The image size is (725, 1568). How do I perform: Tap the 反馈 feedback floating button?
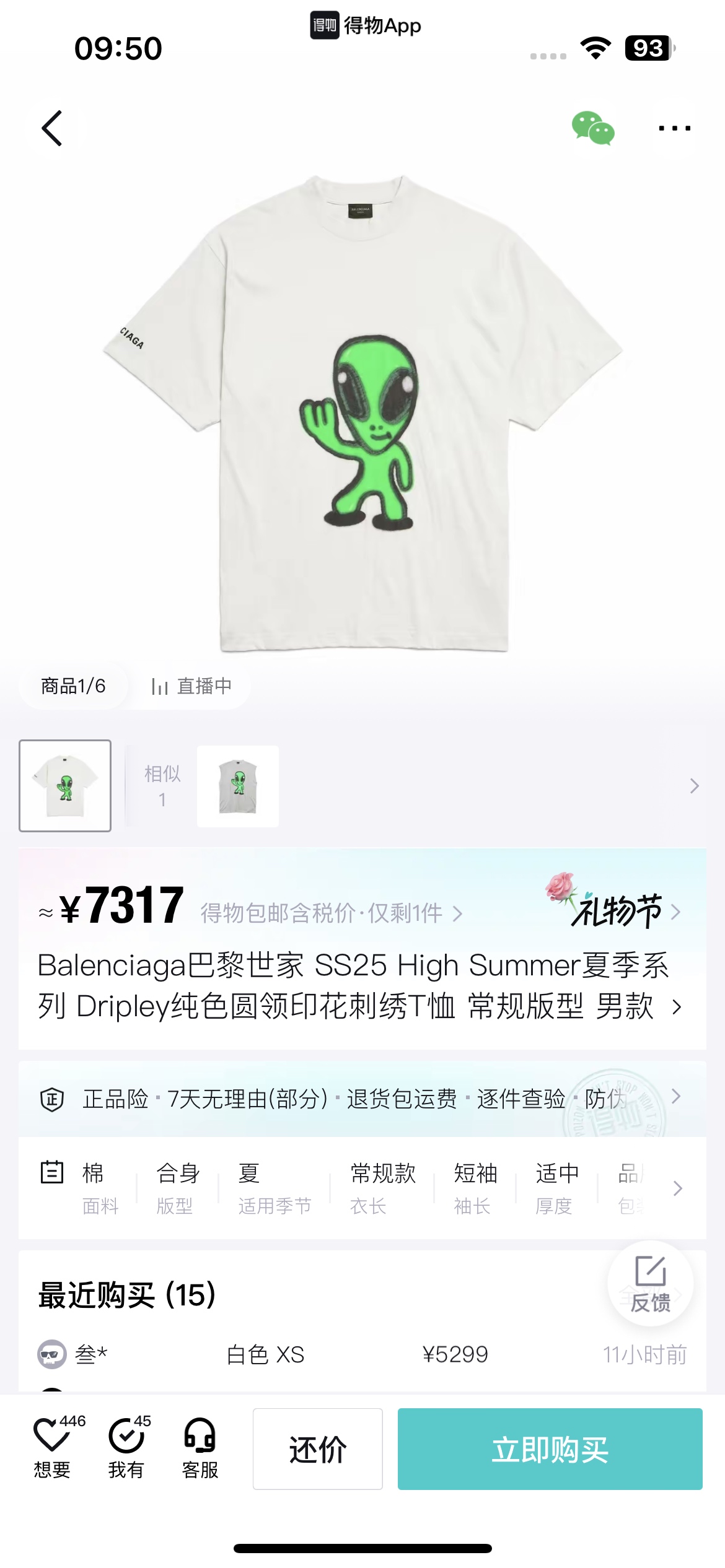(650, 1283)
